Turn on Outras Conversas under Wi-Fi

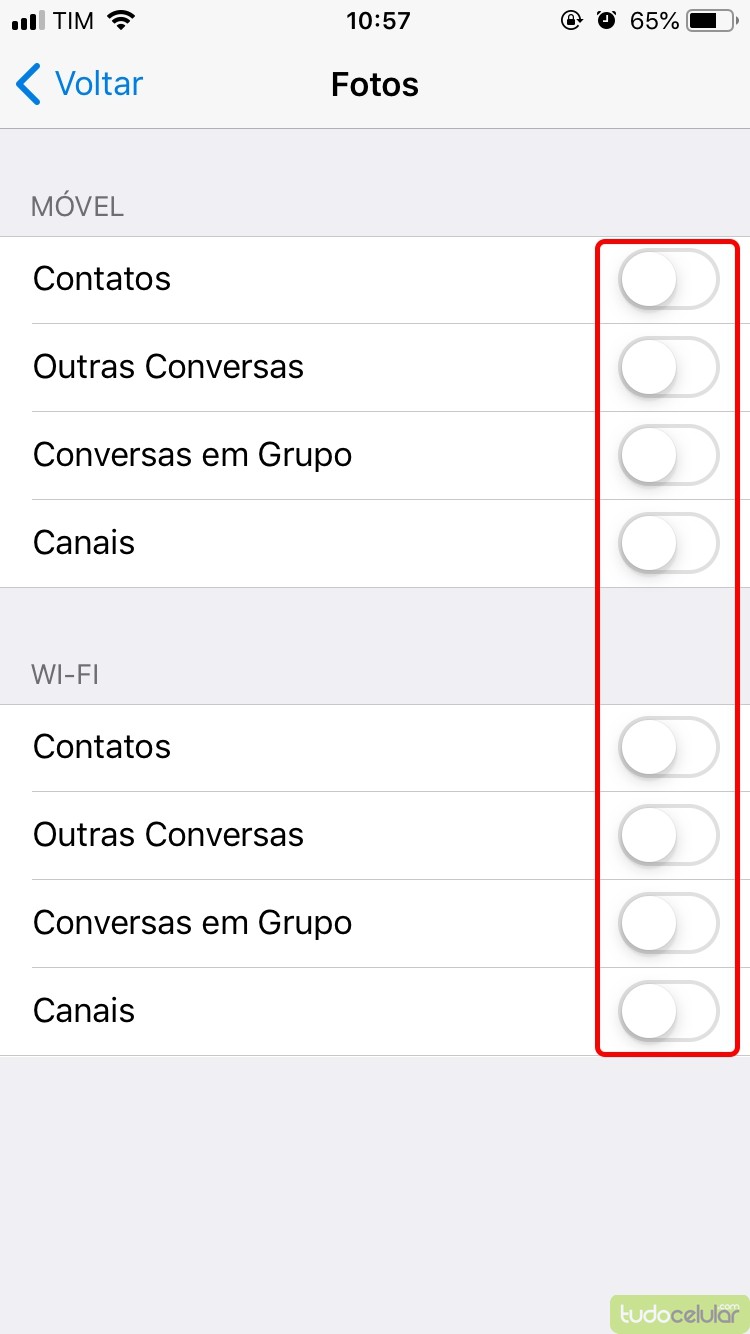(668, 835)
